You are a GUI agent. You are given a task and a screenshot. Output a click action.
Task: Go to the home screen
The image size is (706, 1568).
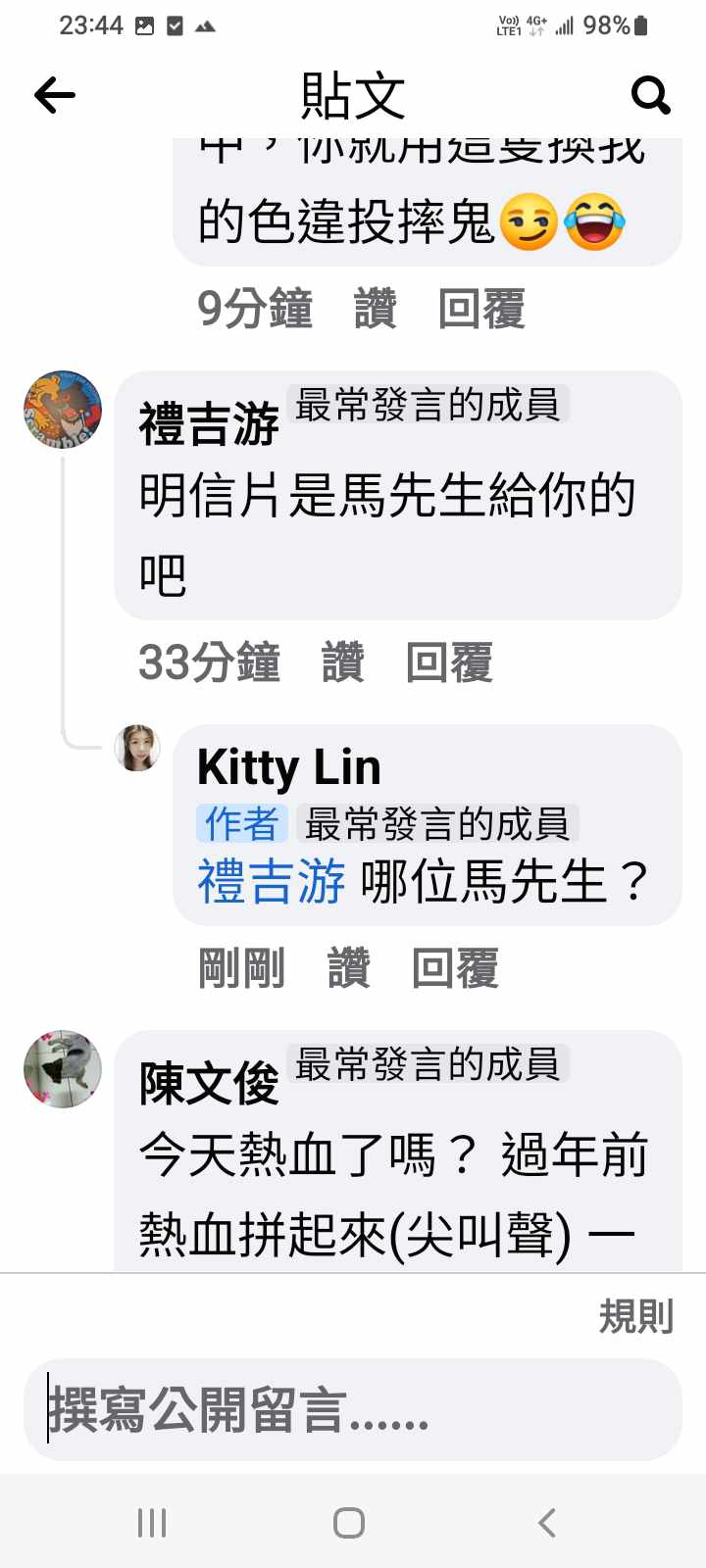349,1523
